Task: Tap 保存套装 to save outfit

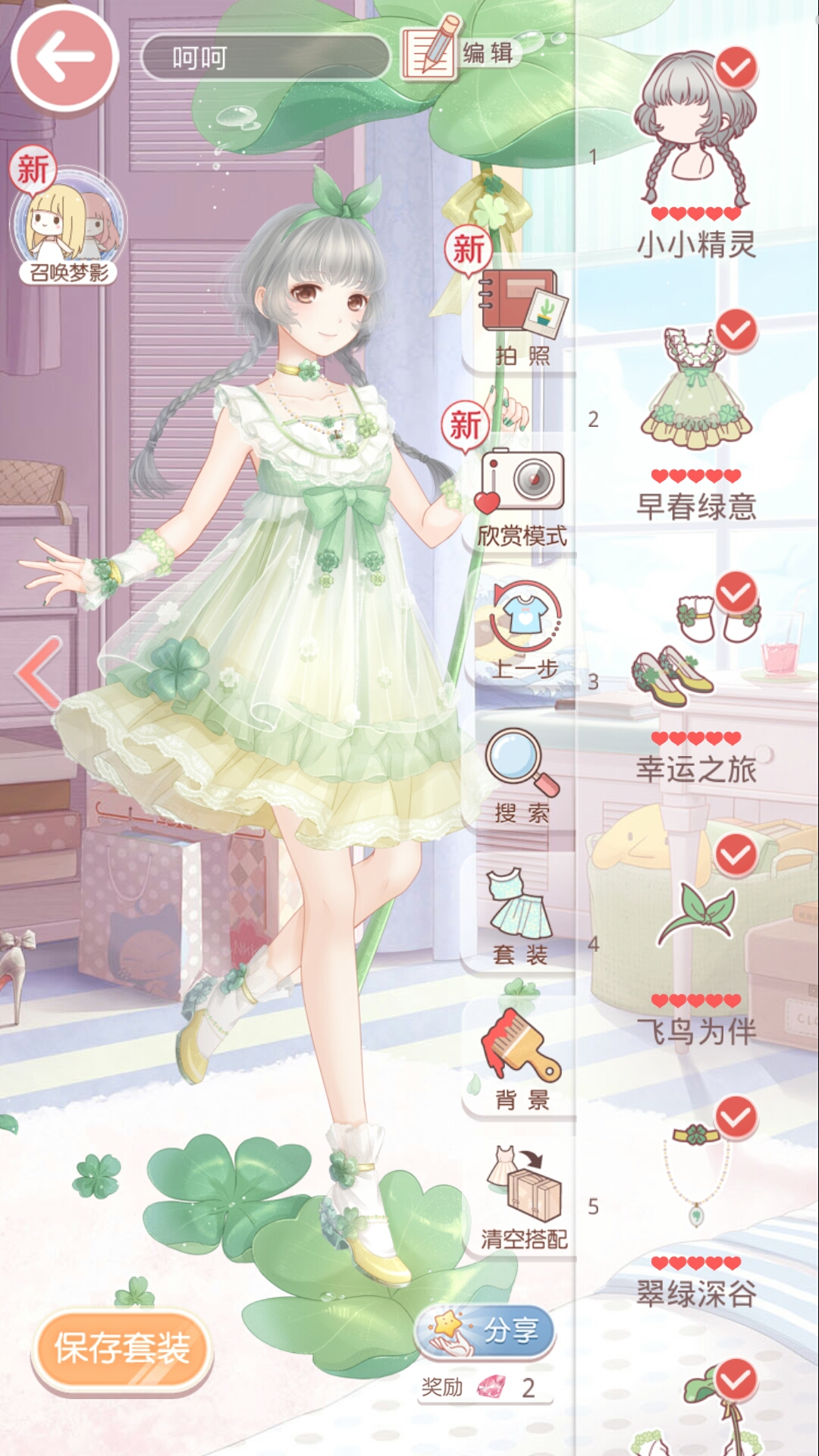Action: click(x=121, y=1348)
